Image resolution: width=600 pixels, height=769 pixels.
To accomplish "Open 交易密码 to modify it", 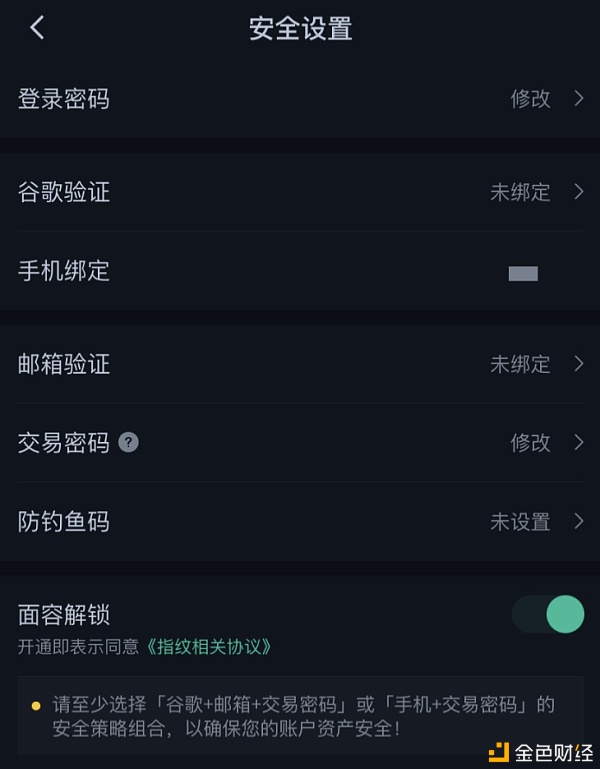I will click(x=300, y=443).
